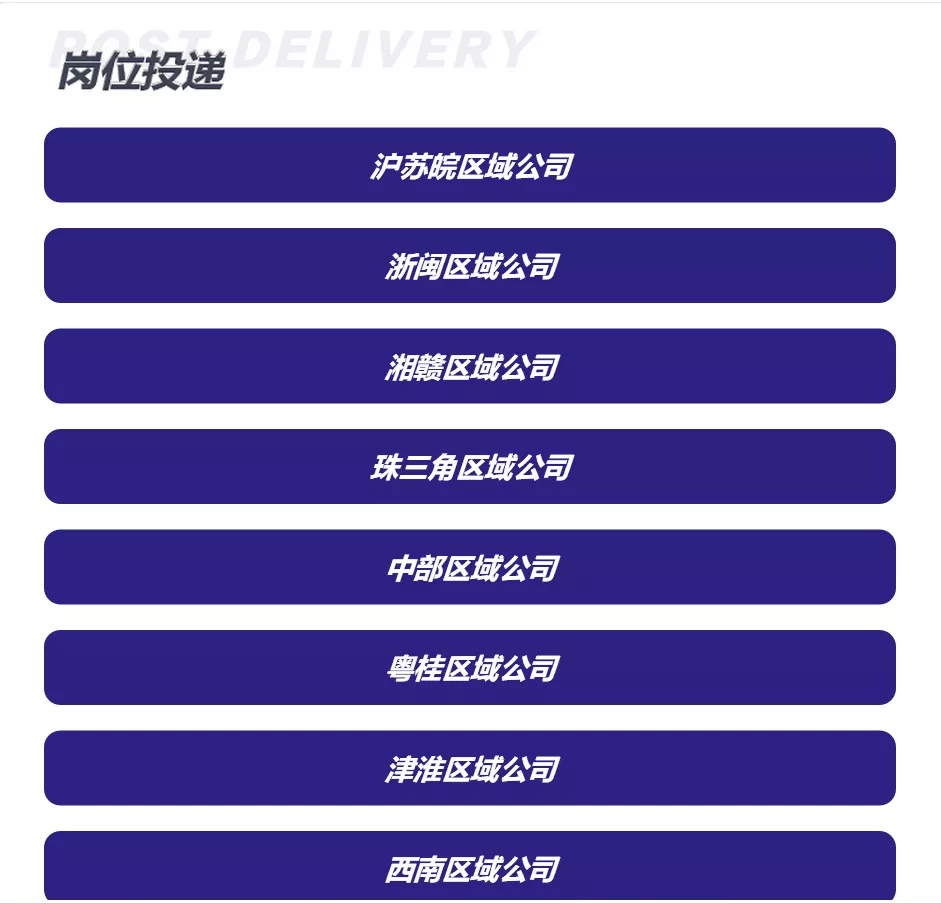Tap 湘赣区域公司 button
Image resolution: width=941 pixels, height=904 pixels.
[470, 366]
